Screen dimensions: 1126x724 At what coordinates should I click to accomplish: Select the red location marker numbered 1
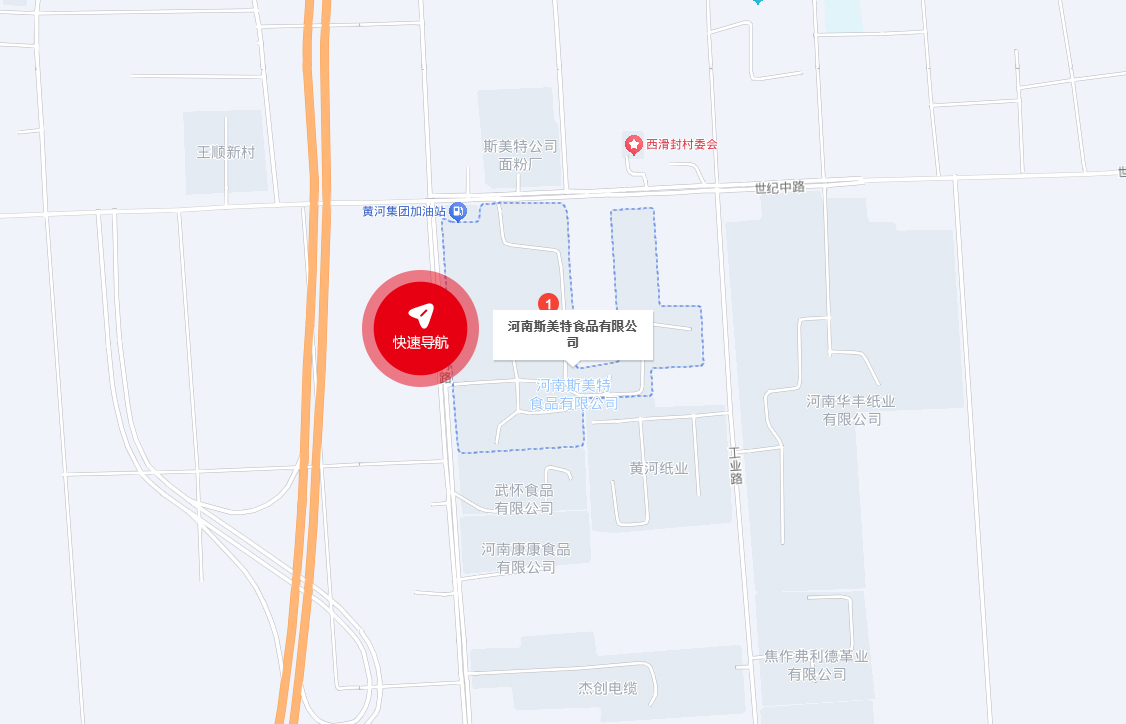click(x=548, y=302)
